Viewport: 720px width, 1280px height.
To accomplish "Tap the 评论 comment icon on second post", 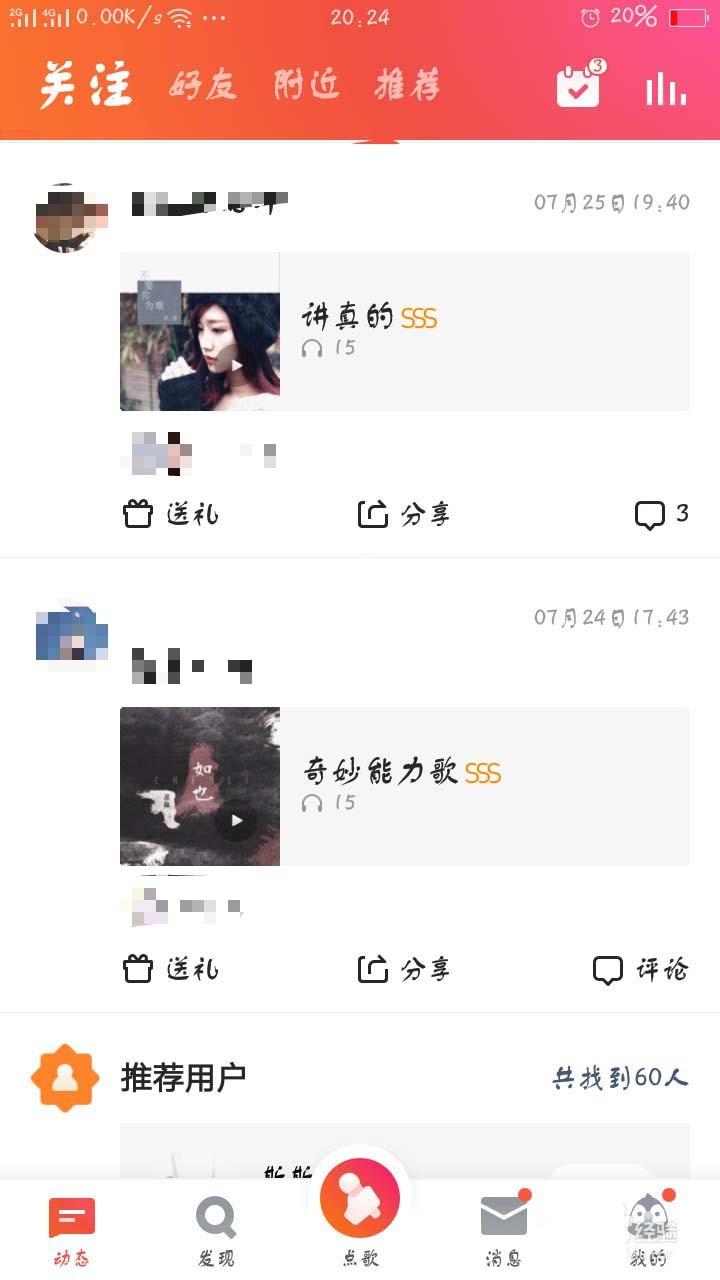I will coord(608,968).
